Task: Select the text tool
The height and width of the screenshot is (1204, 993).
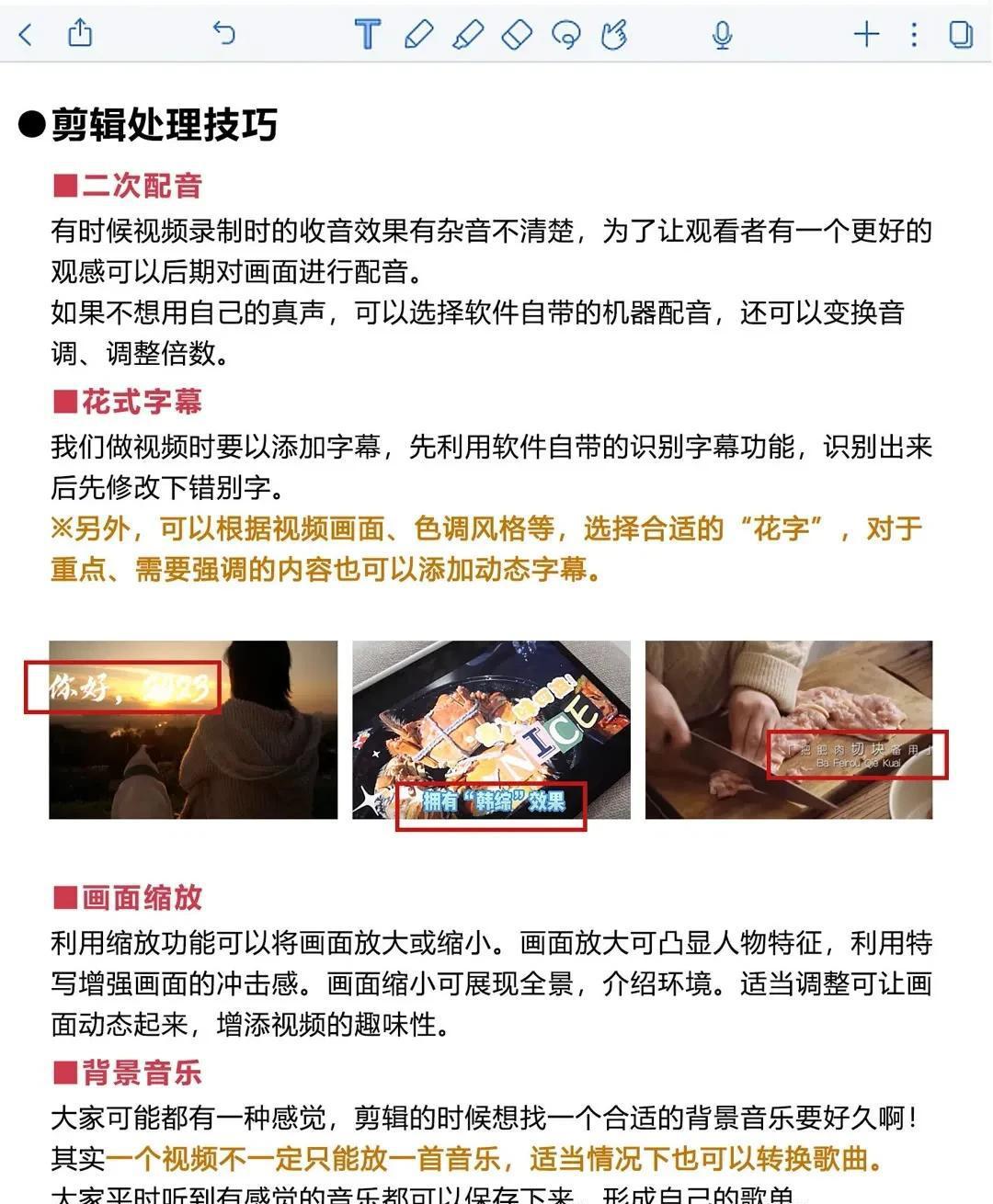Action: pos(367,35)
